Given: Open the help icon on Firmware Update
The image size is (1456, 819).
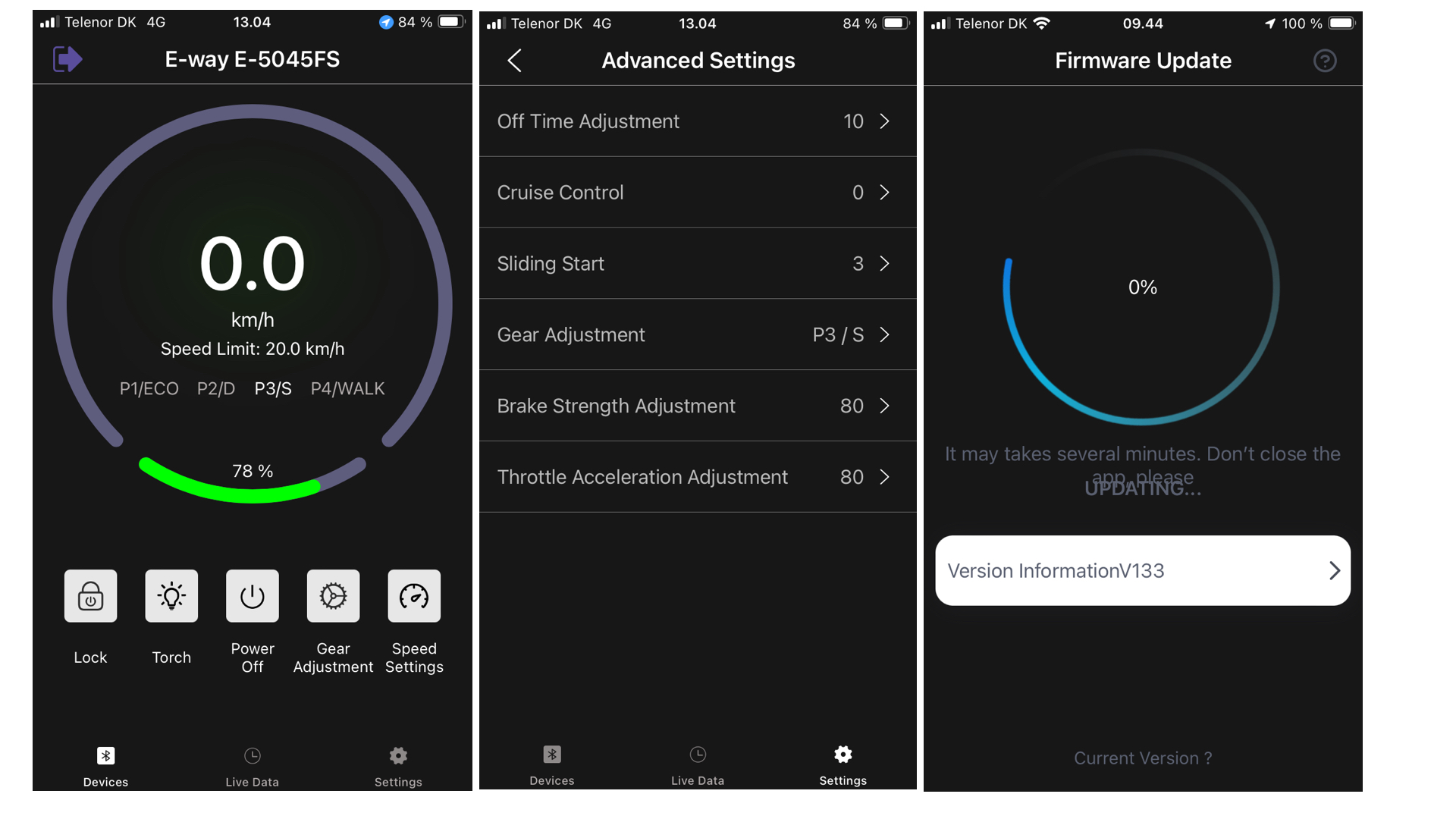Looking at the screenshot, I should point(1324,61).
